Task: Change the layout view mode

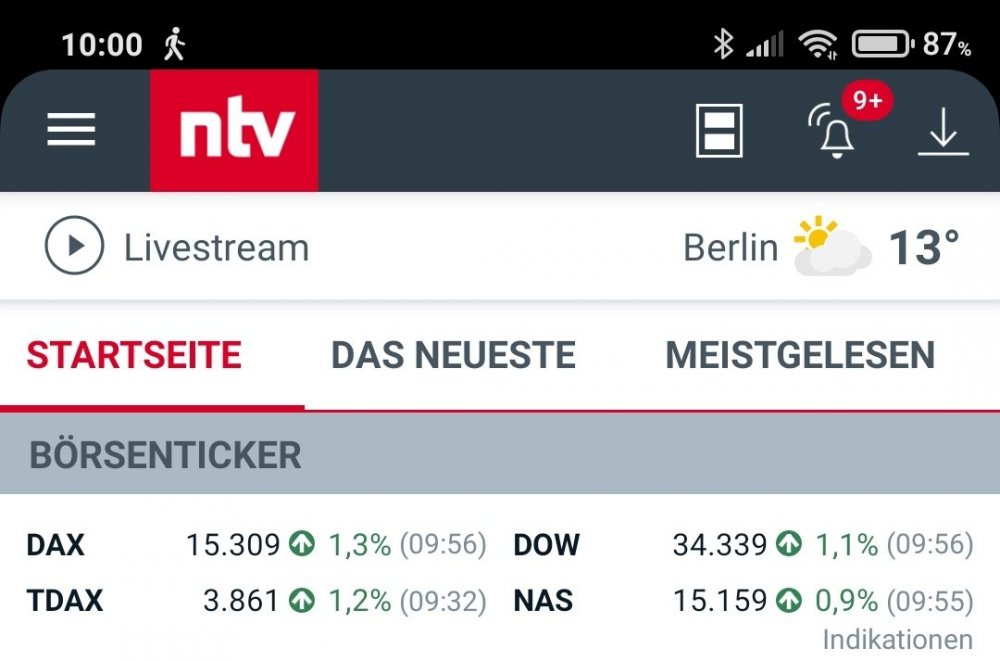Action: coord(719,130)
